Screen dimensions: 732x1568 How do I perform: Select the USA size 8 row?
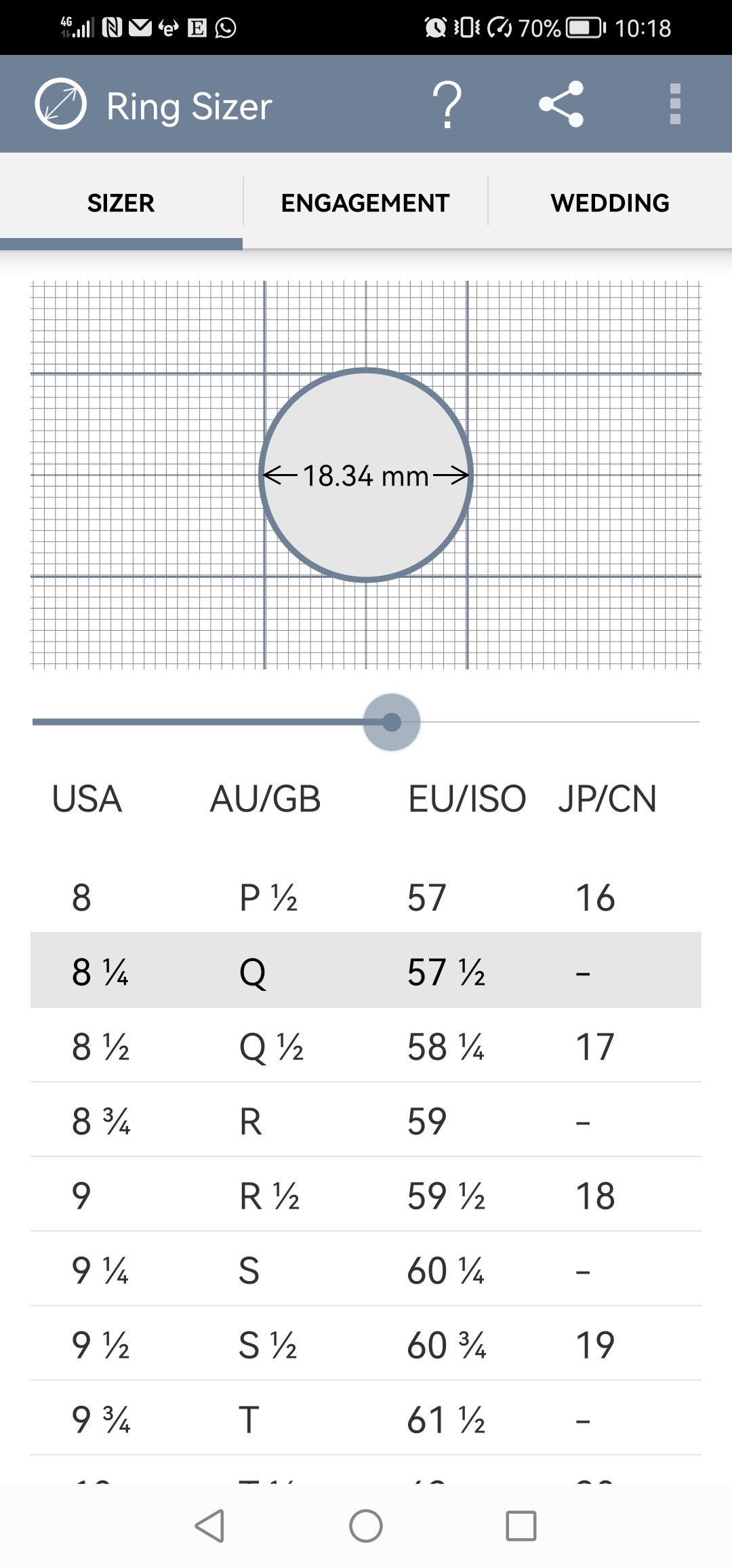(366, 897)
